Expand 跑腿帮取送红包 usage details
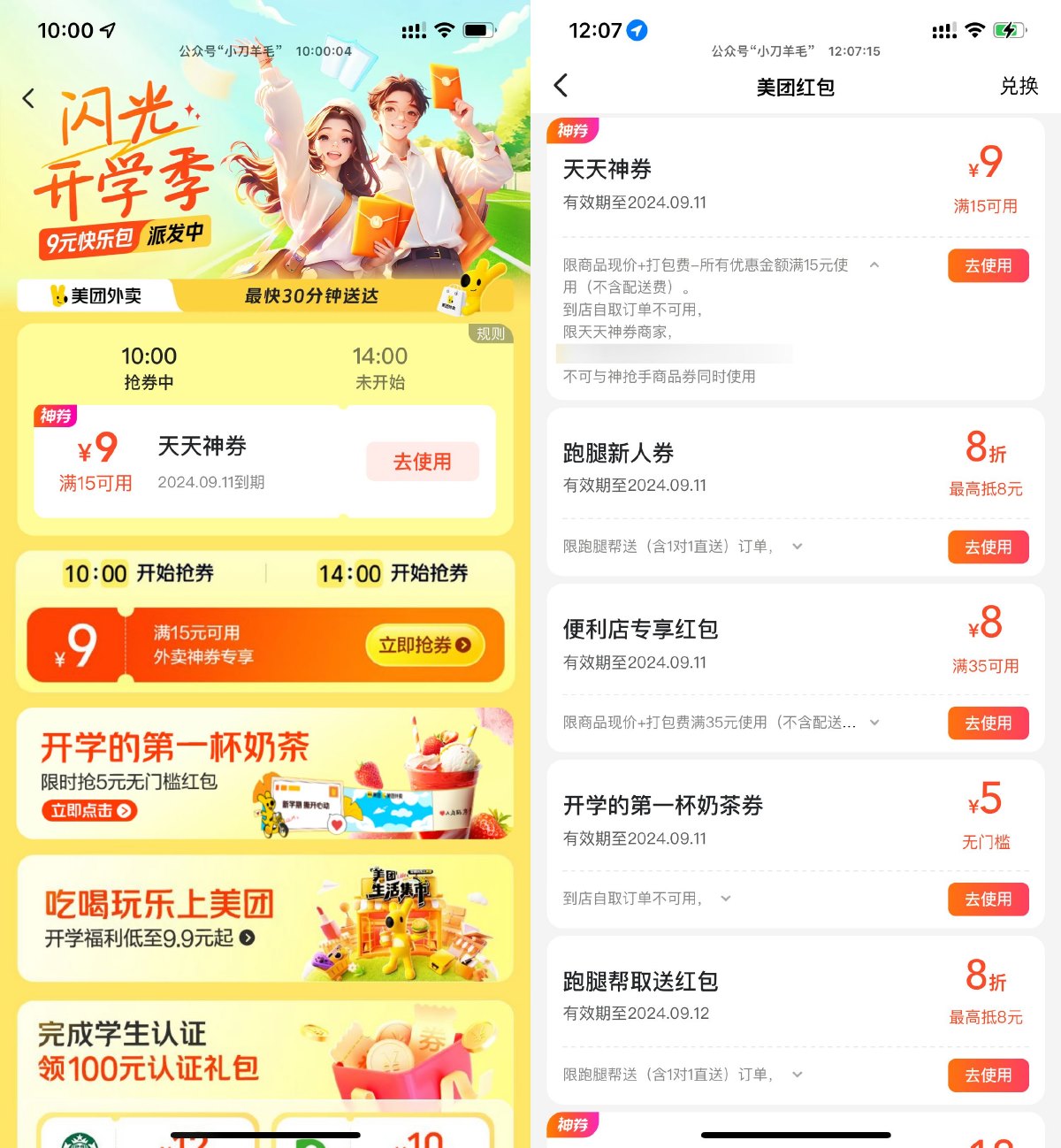The width and height of the screenshot is (1061, 1148). [798, 1075]
